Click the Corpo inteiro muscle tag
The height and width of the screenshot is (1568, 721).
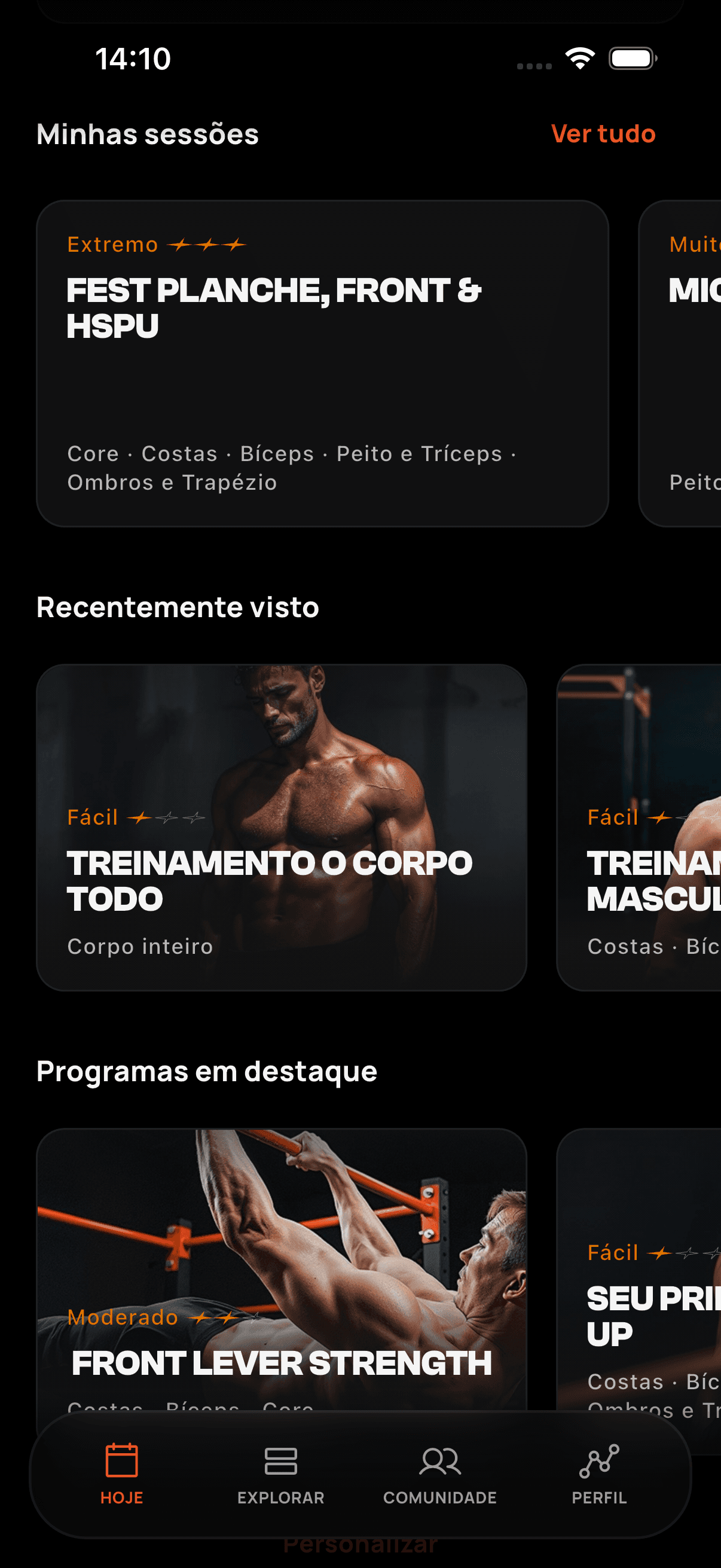coord(139,946)
